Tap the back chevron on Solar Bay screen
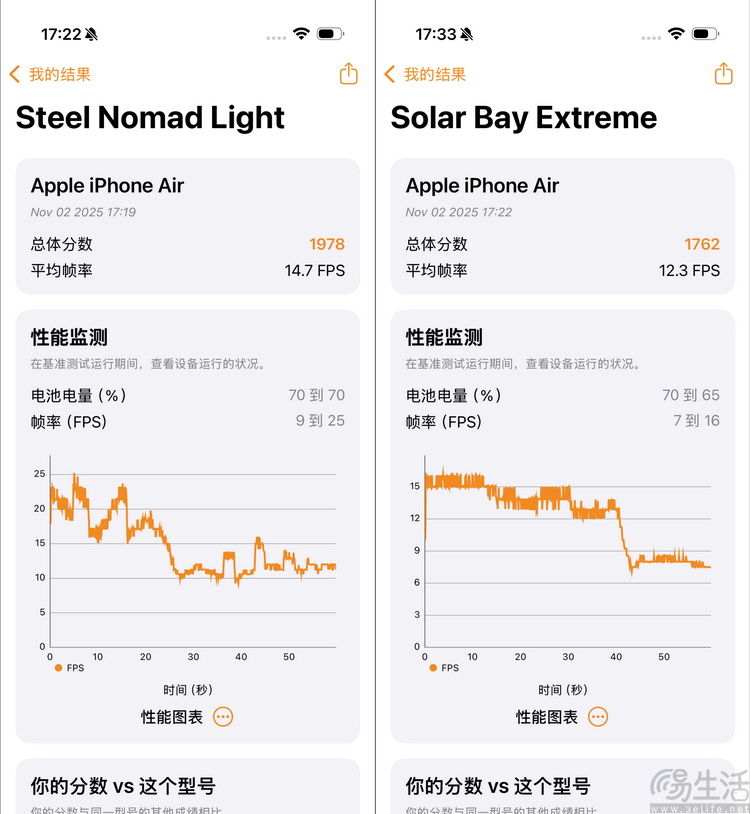Image resolution: width=750 pixels, height=814 pixels. tap(390, 73)
